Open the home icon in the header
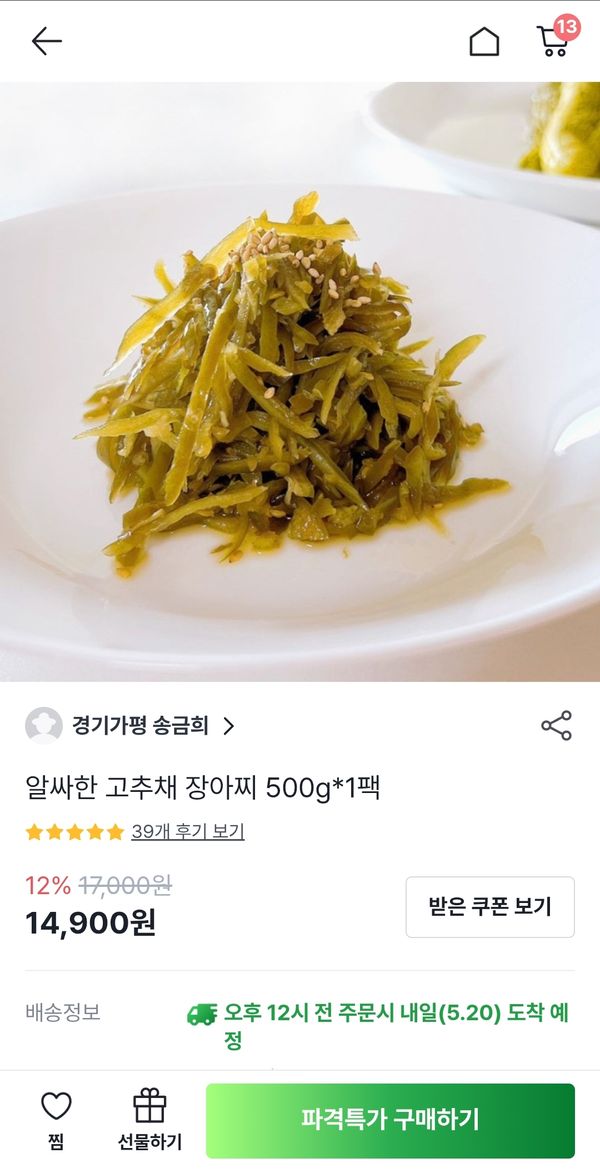The height and width of the screenshot is (1171, 600). (x=484, y=41)
